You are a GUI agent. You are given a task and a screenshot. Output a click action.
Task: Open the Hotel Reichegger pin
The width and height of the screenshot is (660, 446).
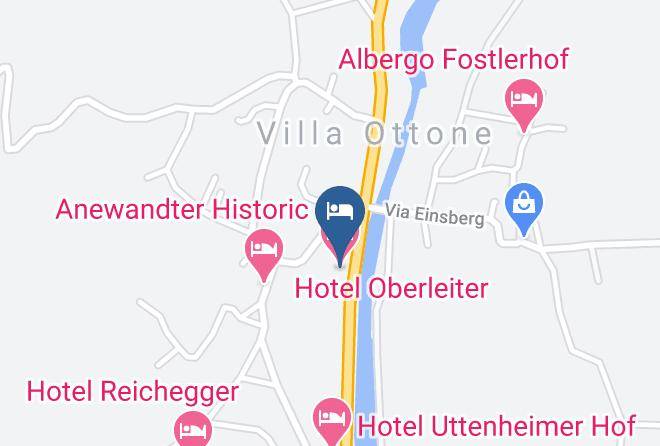[193, 429]
